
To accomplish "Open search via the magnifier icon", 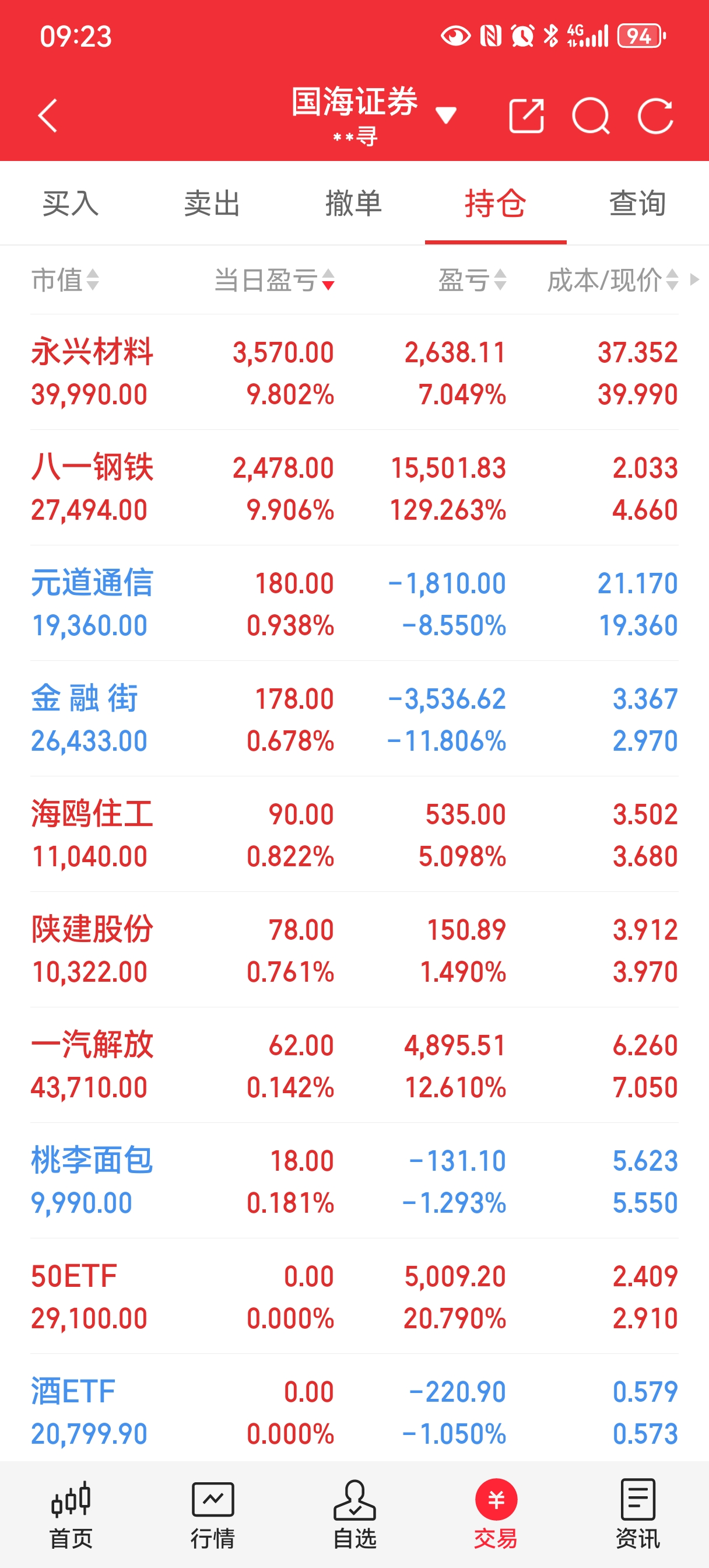I will click(x=590, y=116).
